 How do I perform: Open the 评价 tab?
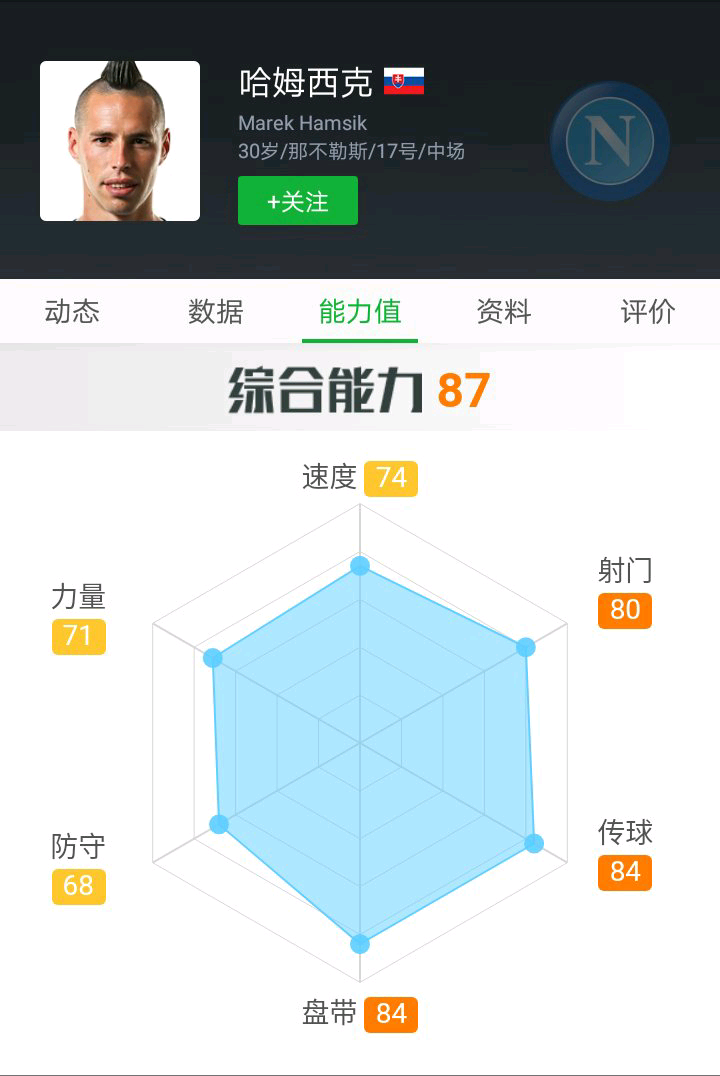click(x=648, y=312)
